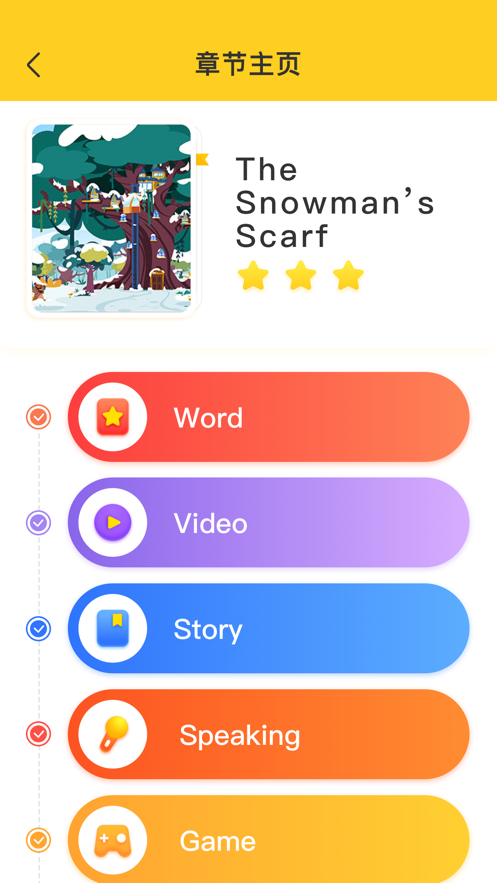Launch the Game activity

tap(268, 839)
